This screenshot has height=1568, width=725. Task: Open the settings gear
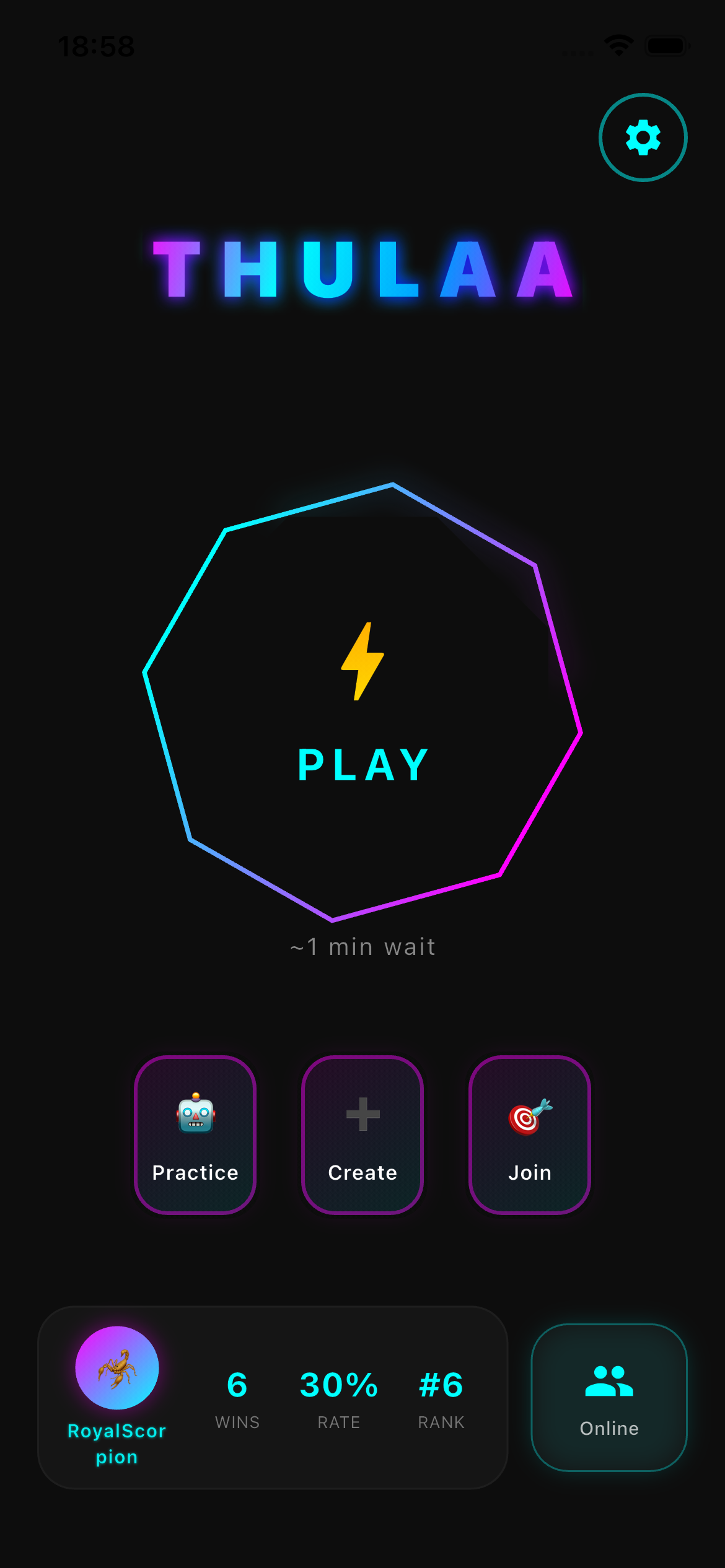643,137
